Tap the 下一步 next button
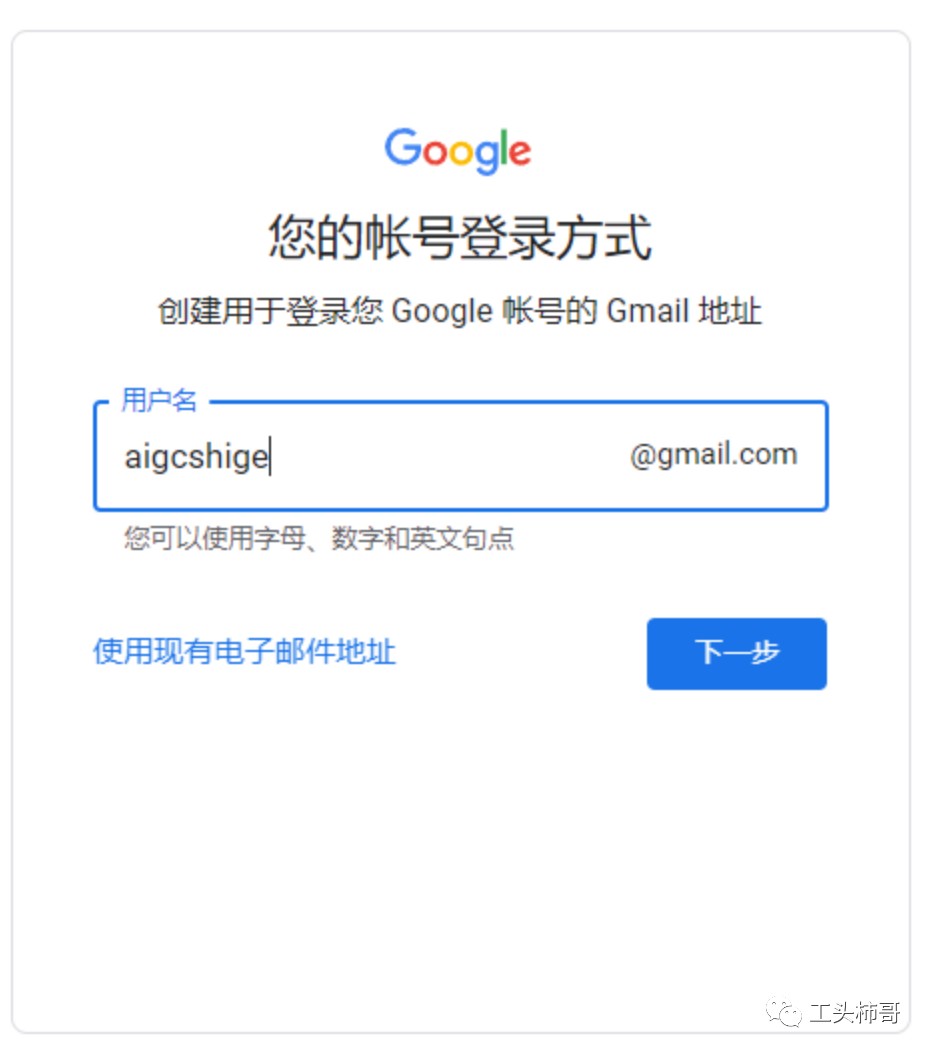This screenshot has width=931, height=1054. pos(736,654)
